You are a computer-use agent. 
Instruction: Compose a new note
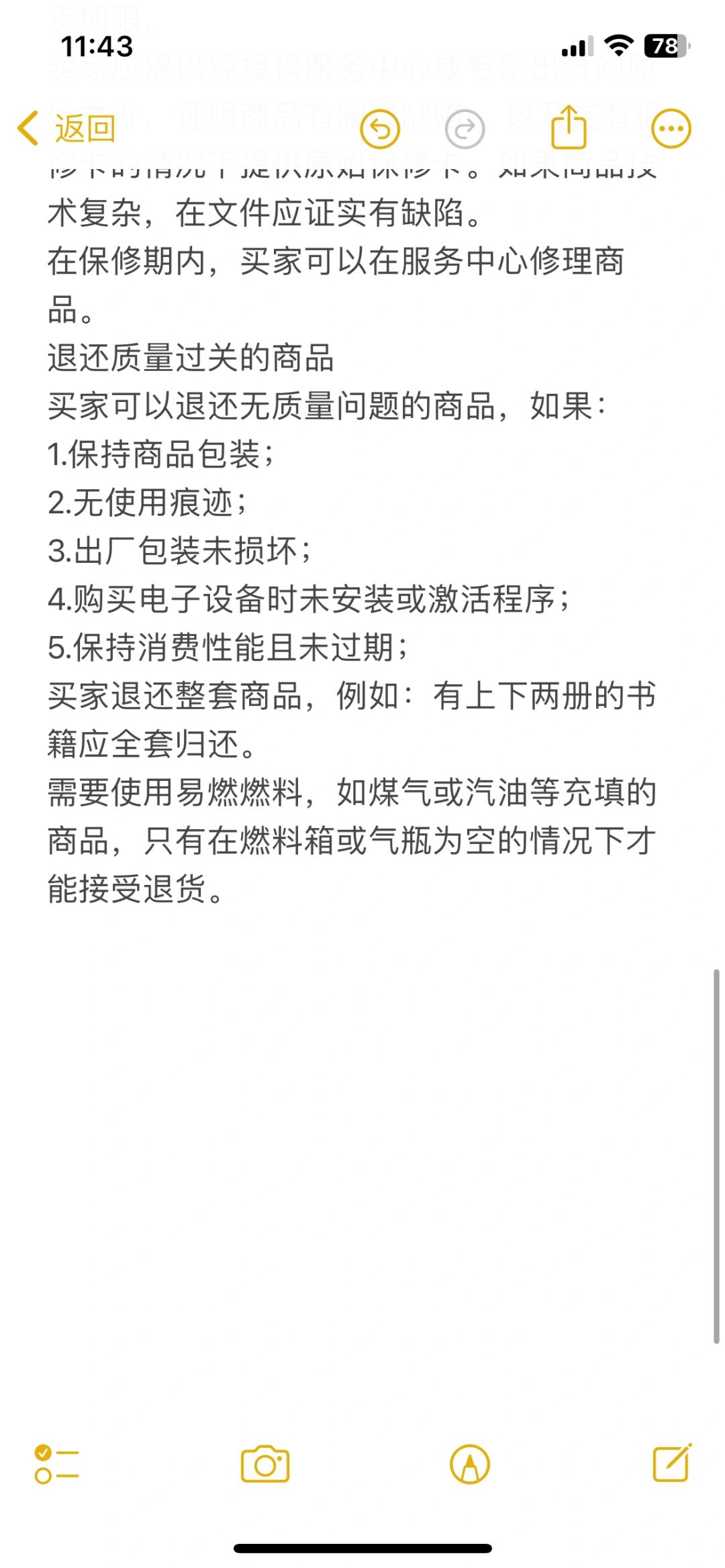tap(672, 1463)
